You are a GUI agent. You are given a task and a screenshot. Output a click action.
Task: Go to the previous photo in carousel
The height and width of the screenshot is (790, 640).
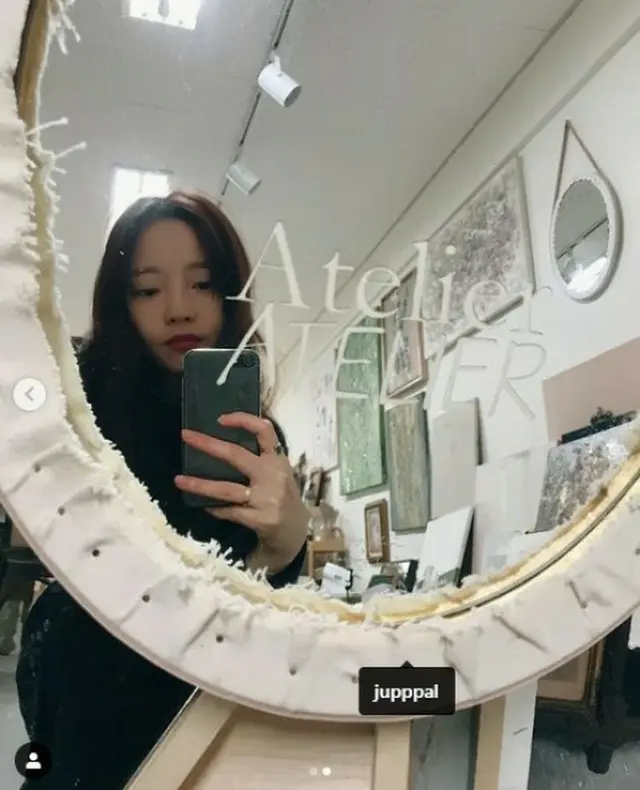click(30, 394)
